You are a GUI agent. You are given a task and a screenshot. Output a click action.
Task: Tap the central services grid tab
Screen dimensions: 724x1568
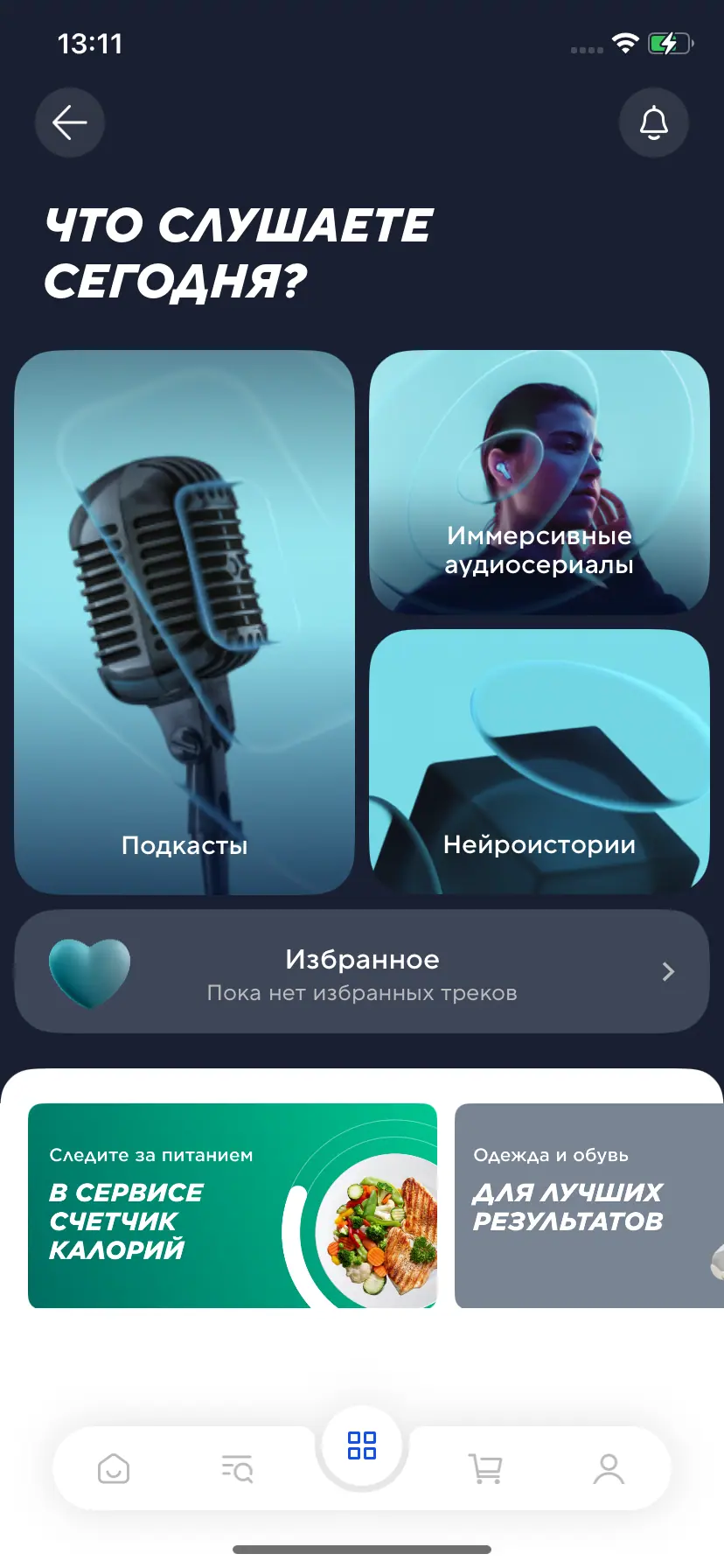362,1445
